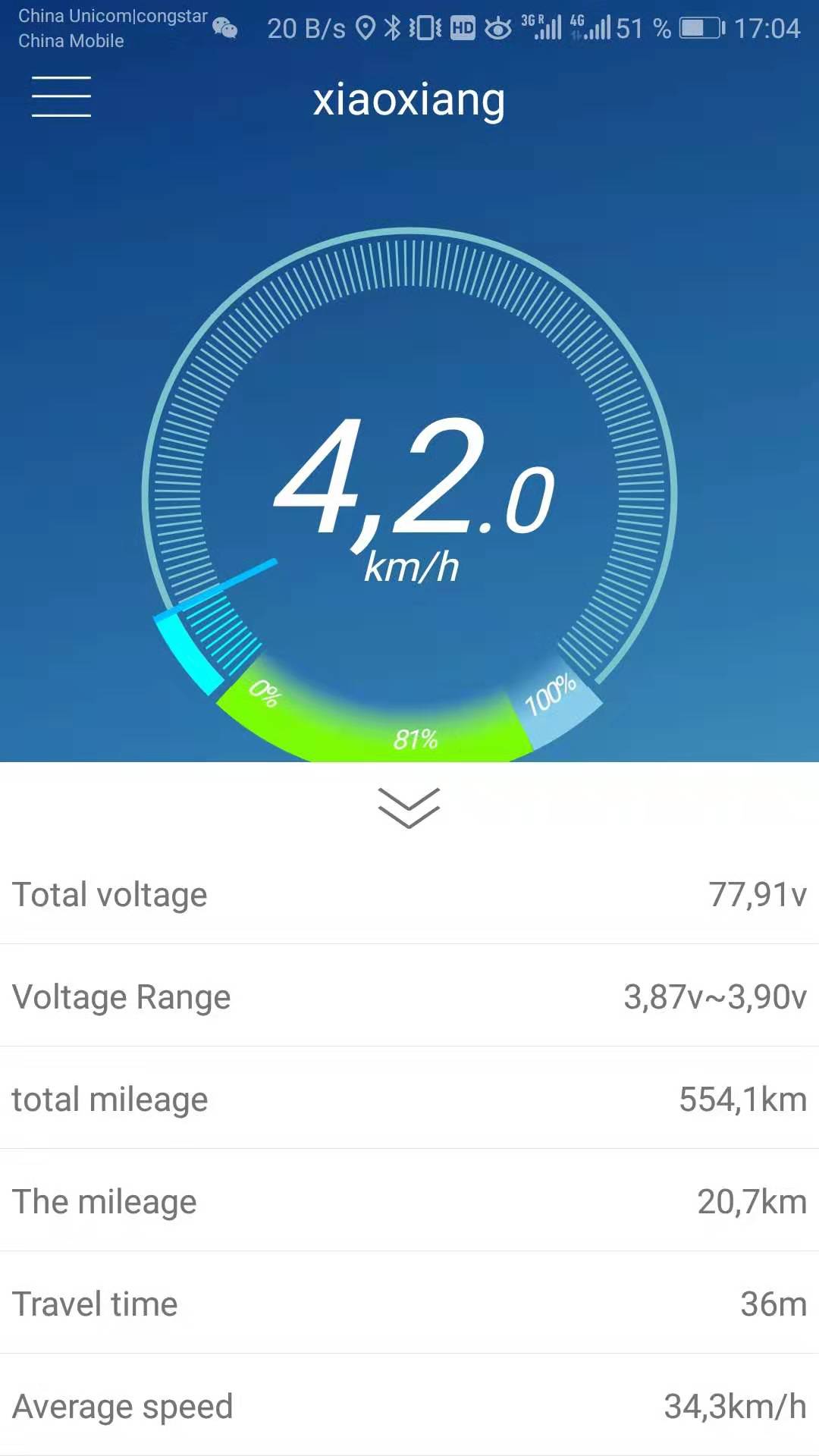Collapse the stats panel with the down chevron
Screen dimensions: 819x1456
click(x=409, y=808)
